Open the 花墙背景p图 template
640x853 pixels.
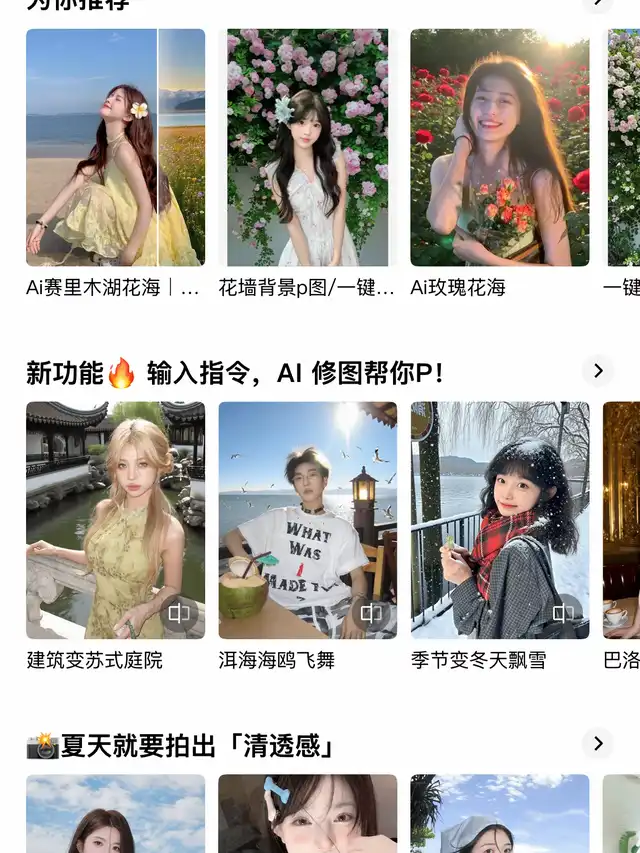click(308, 147)
